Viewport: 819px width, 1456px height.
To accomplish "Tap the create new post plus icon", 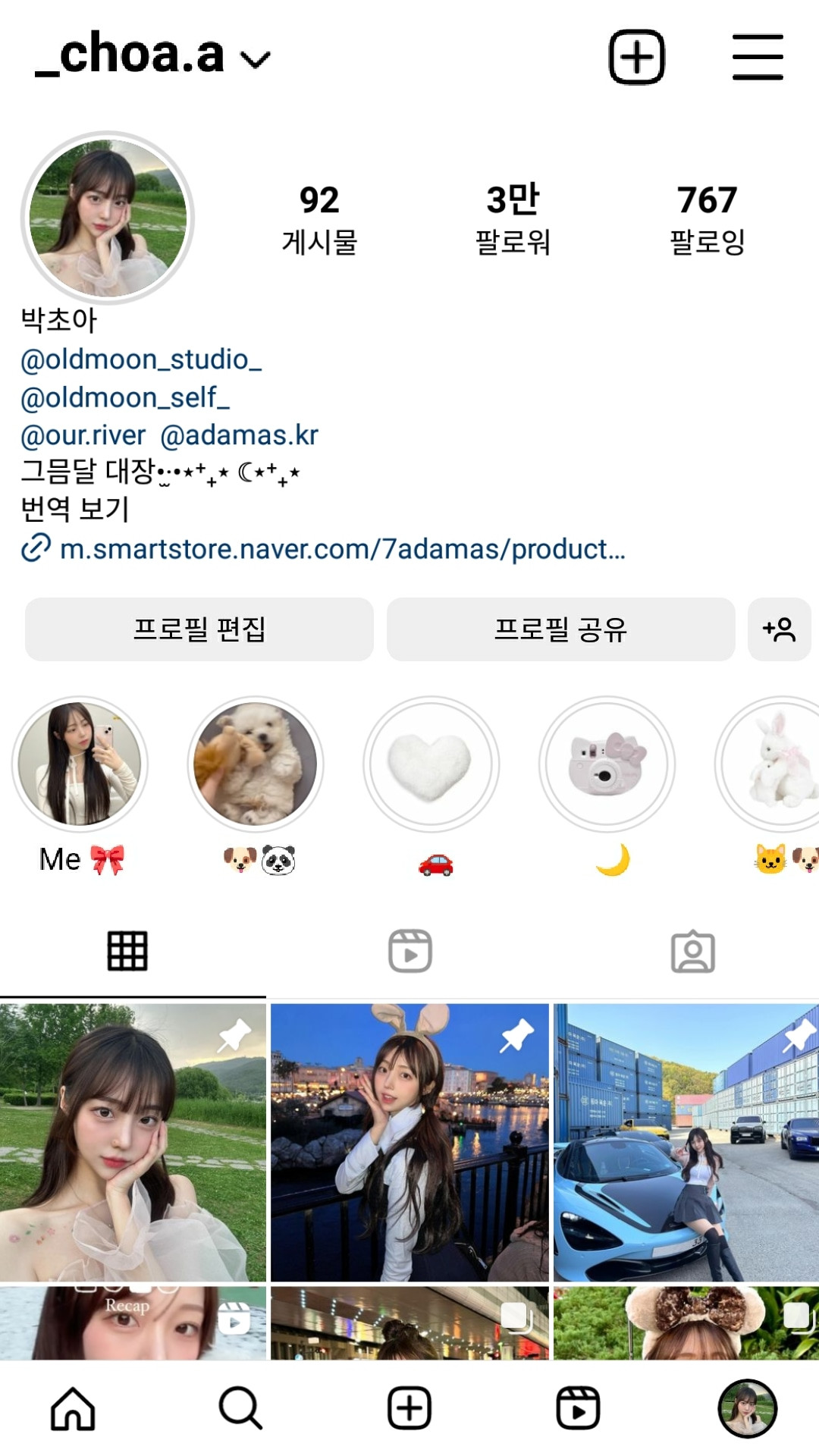I will (x=636, y=57).
